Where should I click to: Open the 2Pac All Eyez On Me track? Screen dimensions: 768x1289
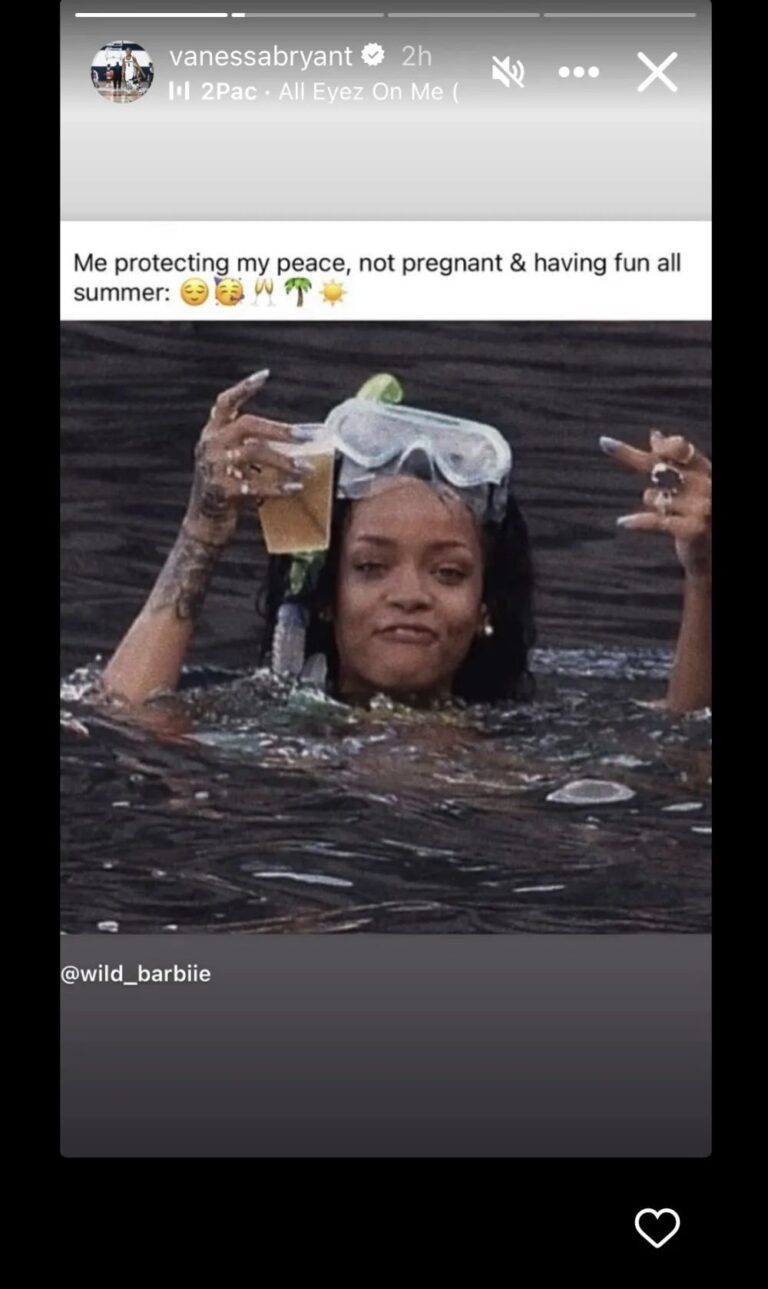[x=316, y=91]
